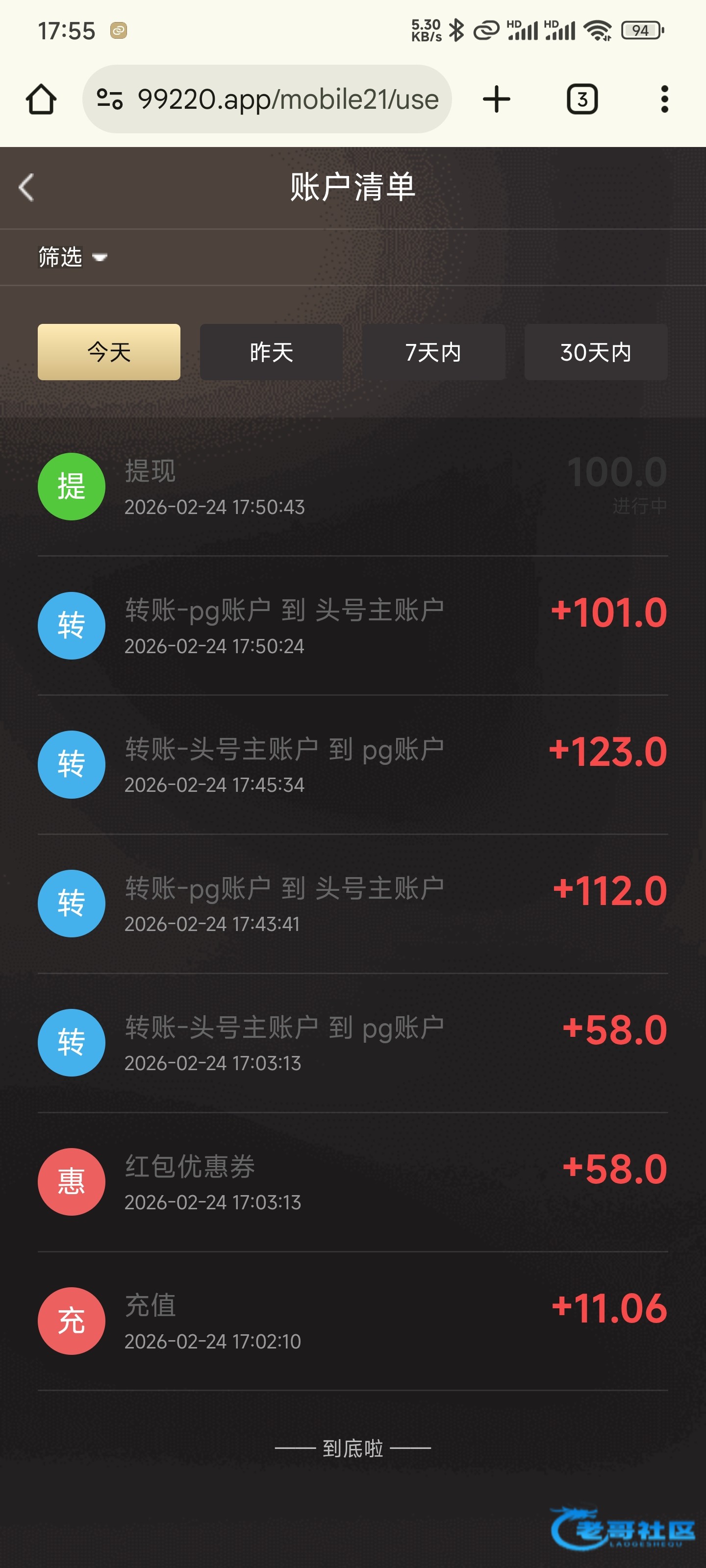Open a new browser tab
Viewport: 706px width, 1568px height.
(497, 99)
